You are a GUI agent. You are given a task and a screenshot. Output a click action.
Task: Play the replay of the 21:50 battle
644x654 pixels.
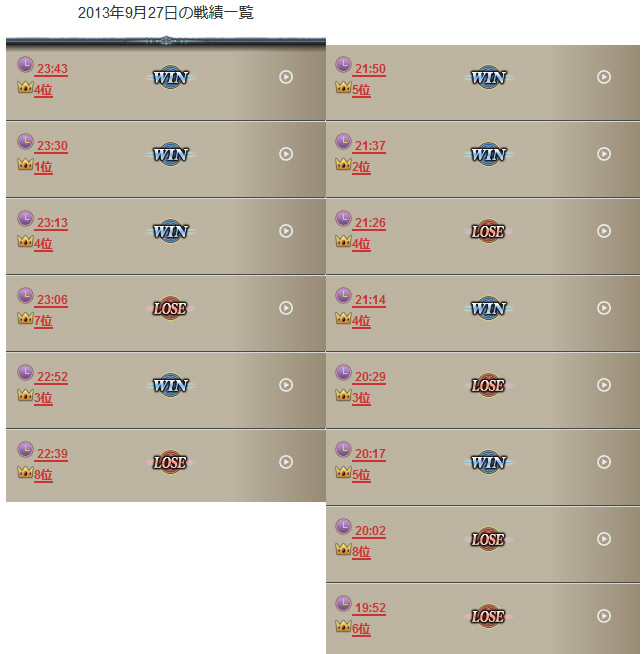click(x=603, y=77)
